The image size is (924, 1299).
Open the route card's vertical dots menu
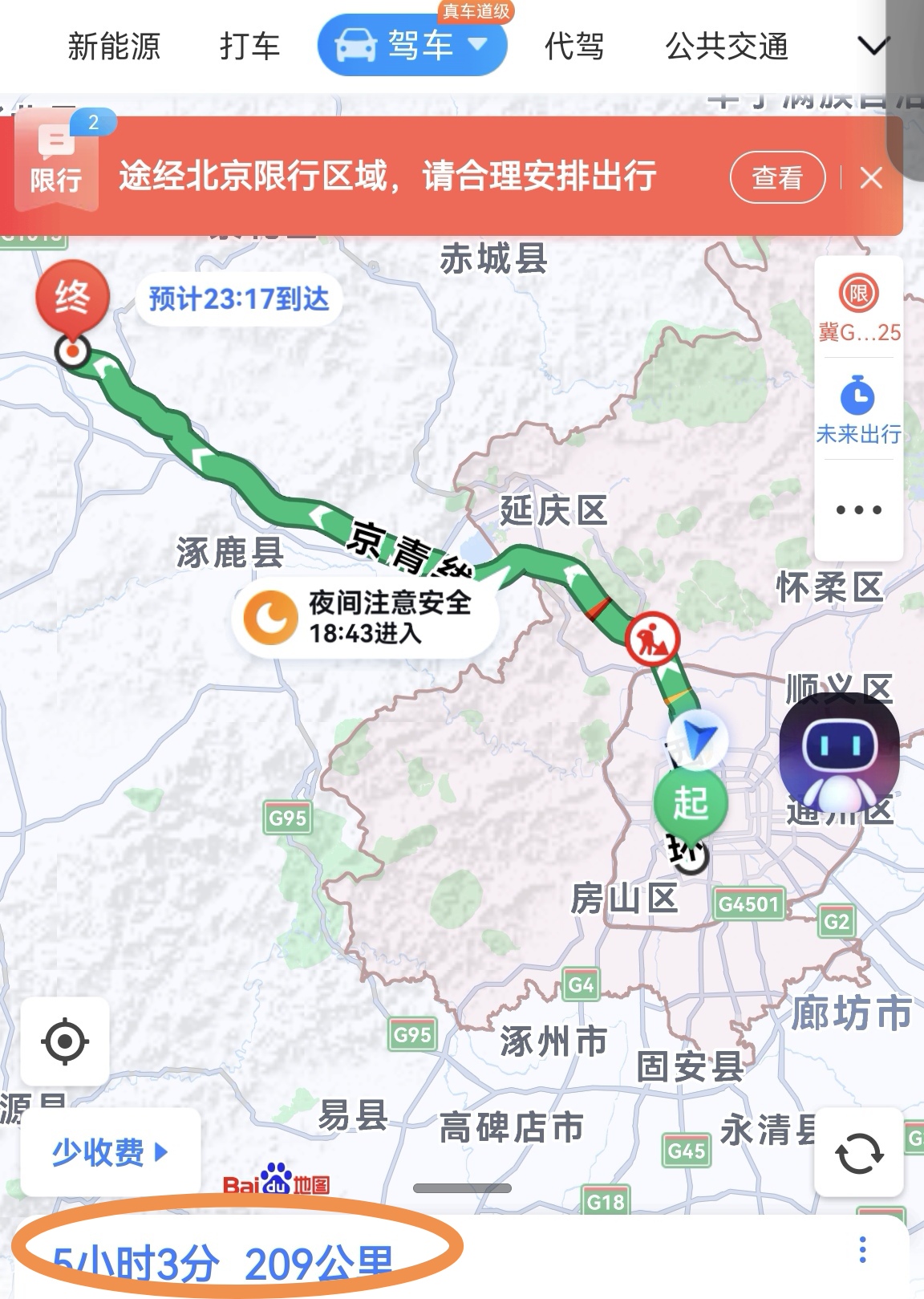(x=862, y=1249)
